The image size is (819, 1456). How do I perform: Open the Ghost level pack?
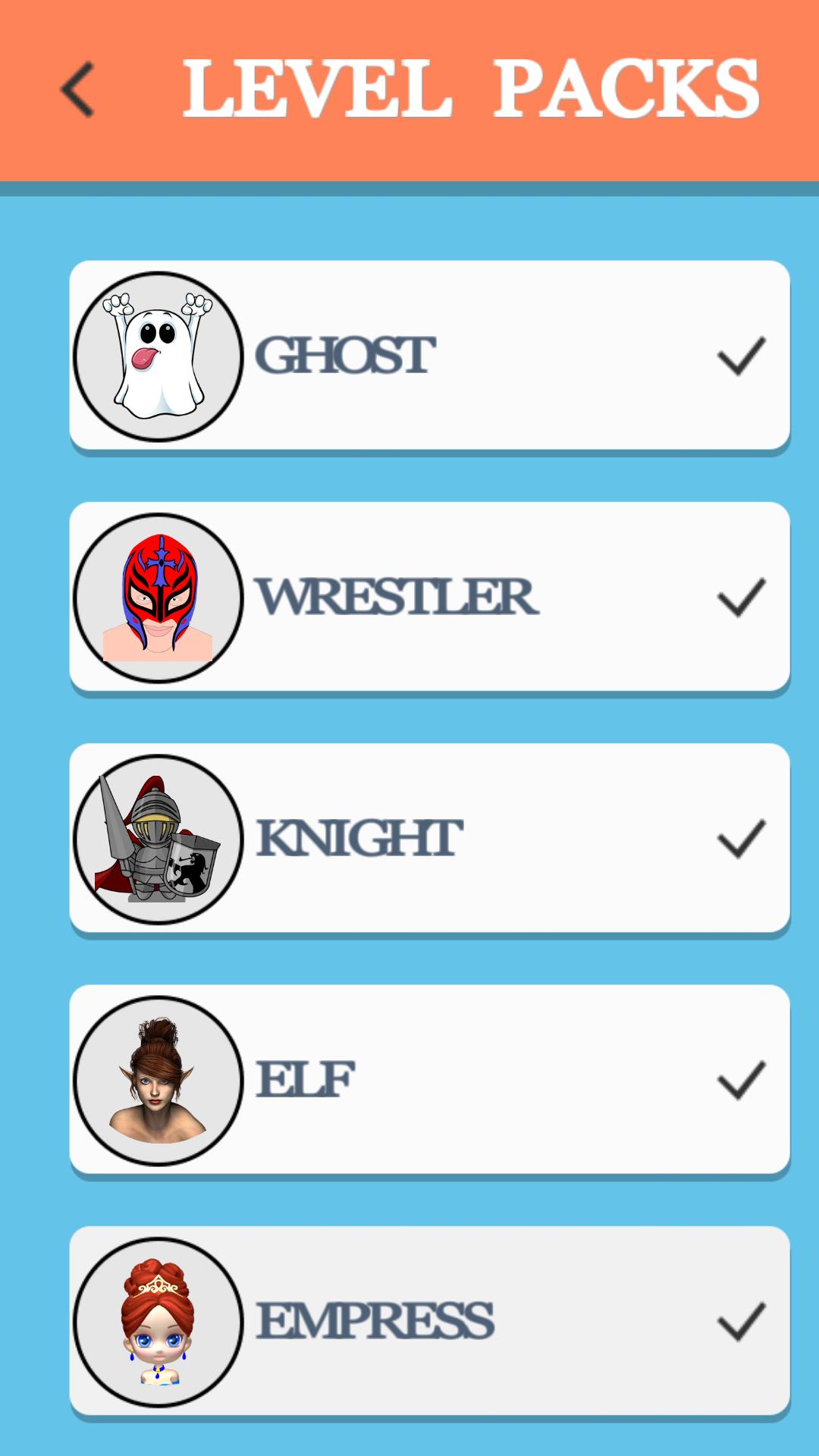[429, 355]
